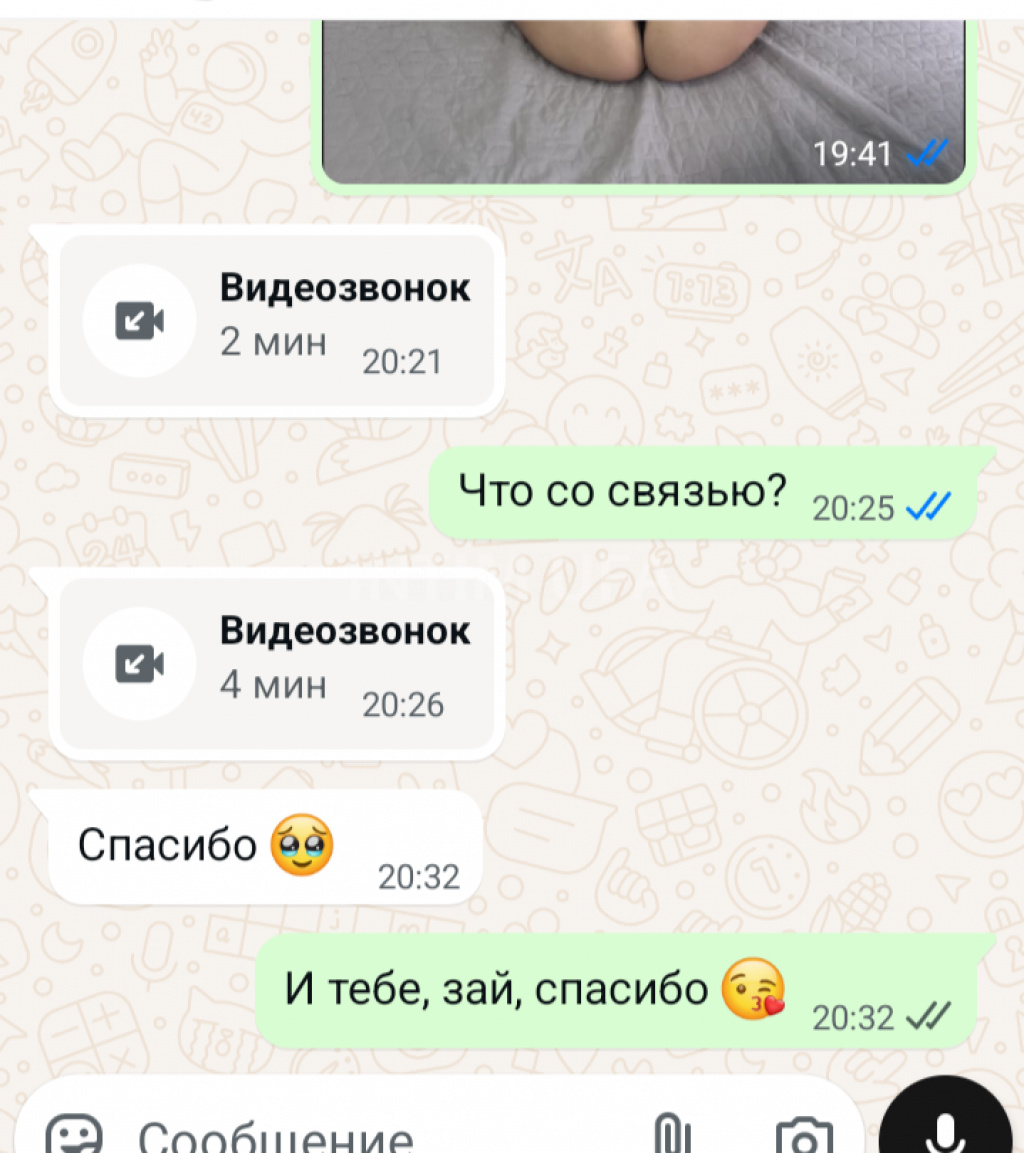
Task: Tap the 20:26 timestamp on the call entry
Action: tap(403, 704)
